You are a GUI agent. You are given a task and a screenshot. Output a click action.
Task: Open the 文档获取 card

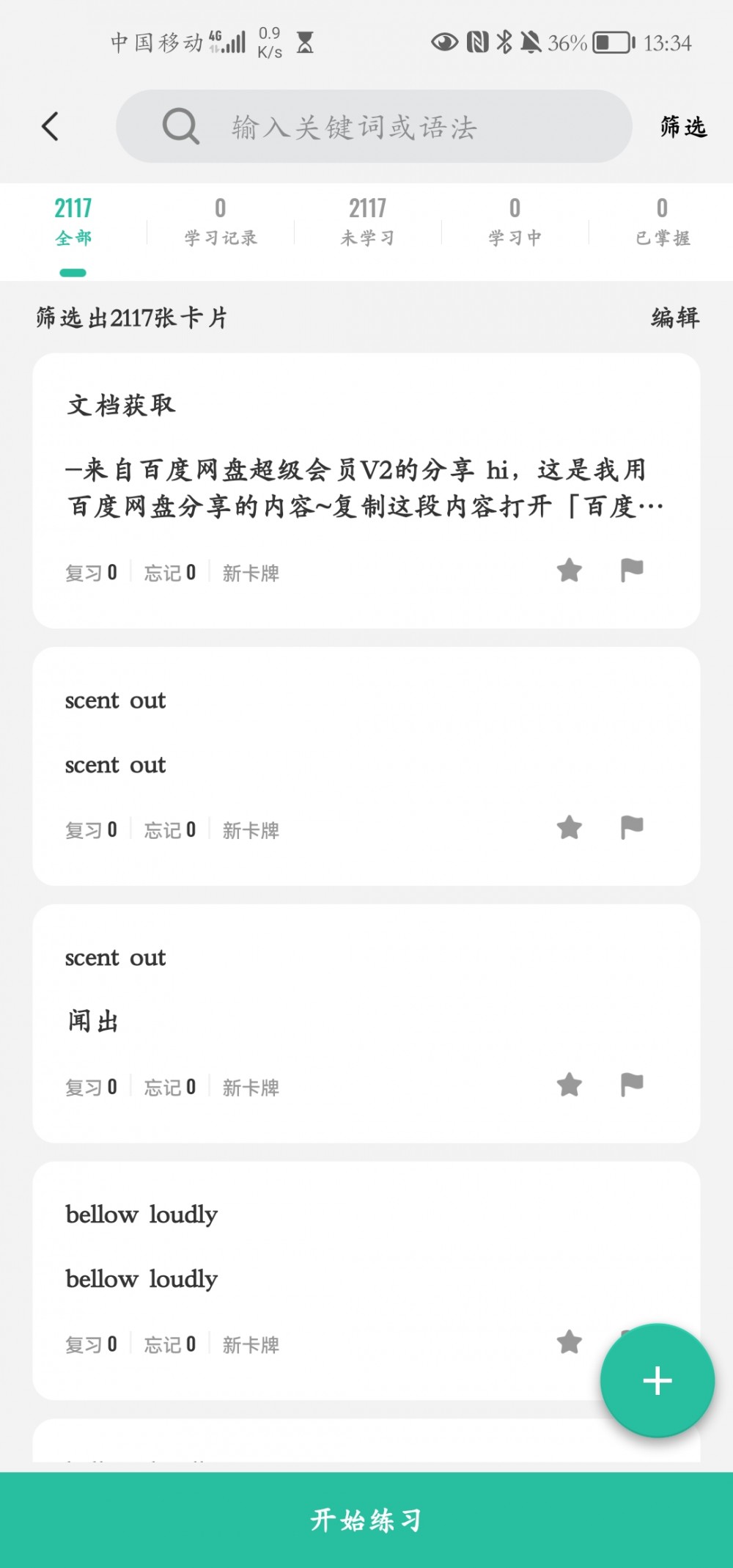[366, 491]
